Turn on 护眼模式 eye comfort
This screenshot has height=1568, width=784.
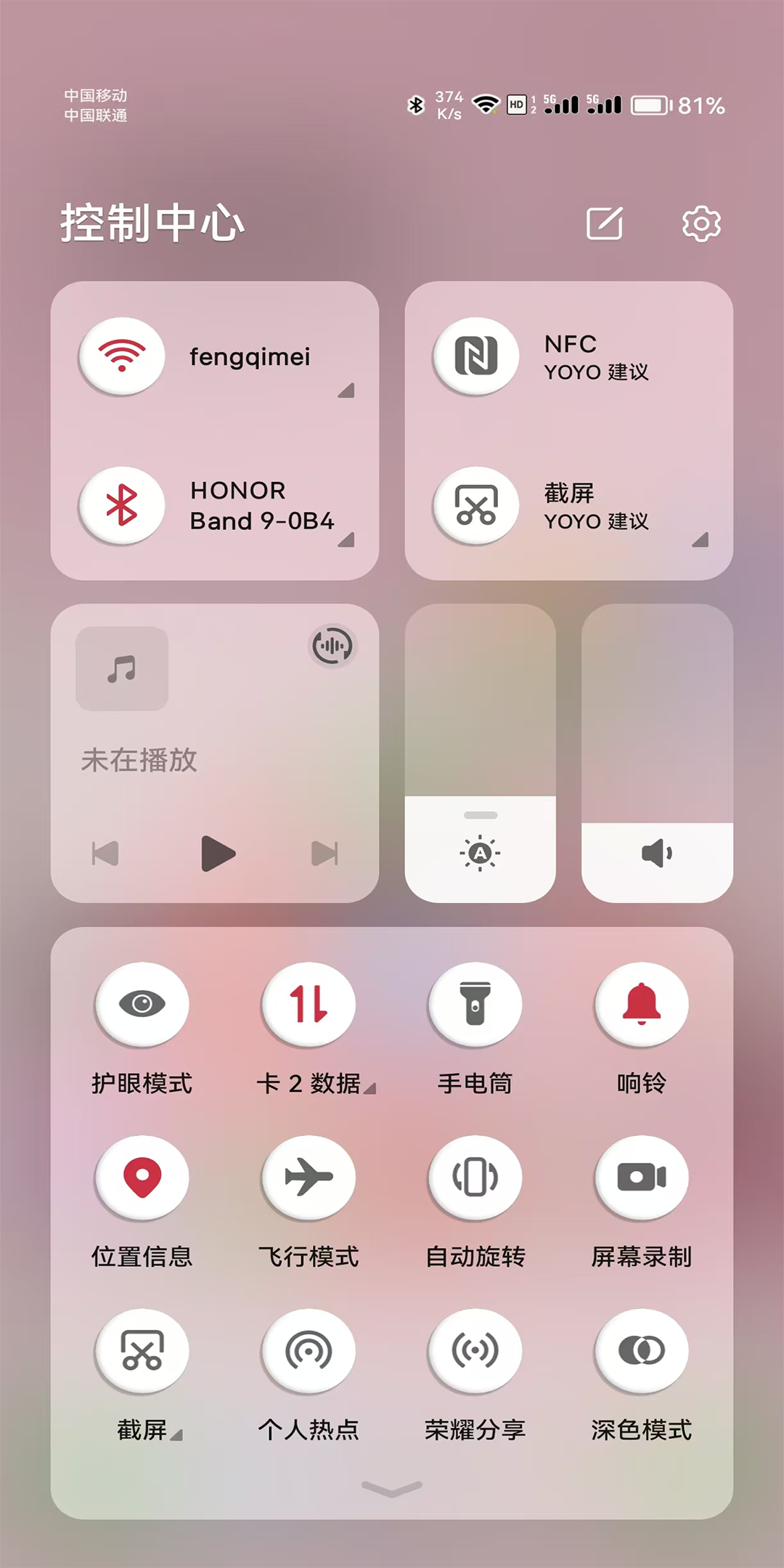tap(142, 1004)
